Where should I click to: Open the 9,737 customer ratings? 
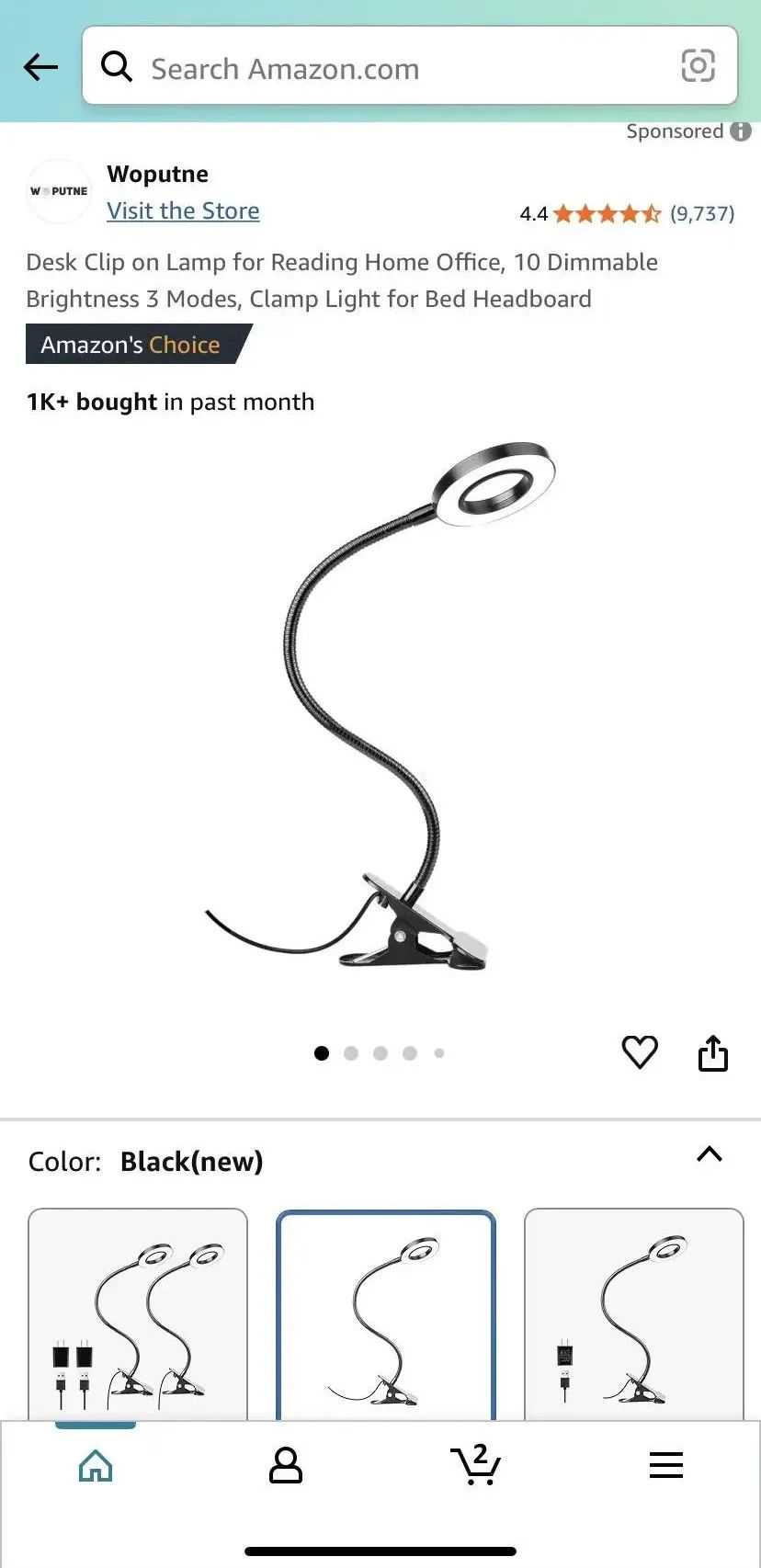tap(701, 214)
